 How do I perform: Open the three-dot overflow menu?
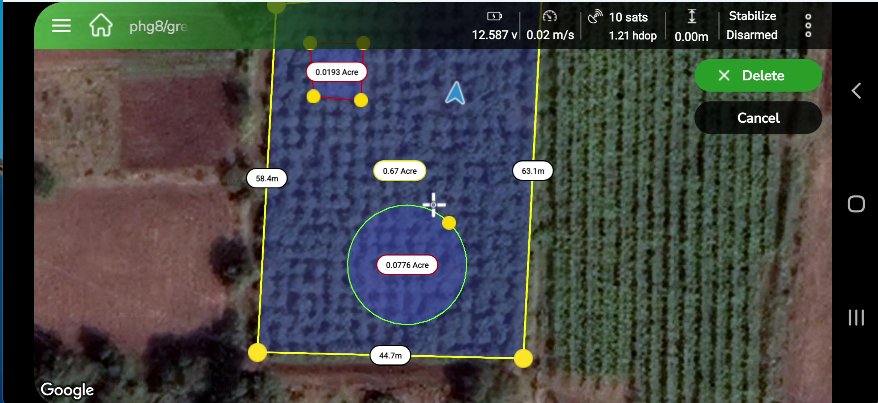808,26
